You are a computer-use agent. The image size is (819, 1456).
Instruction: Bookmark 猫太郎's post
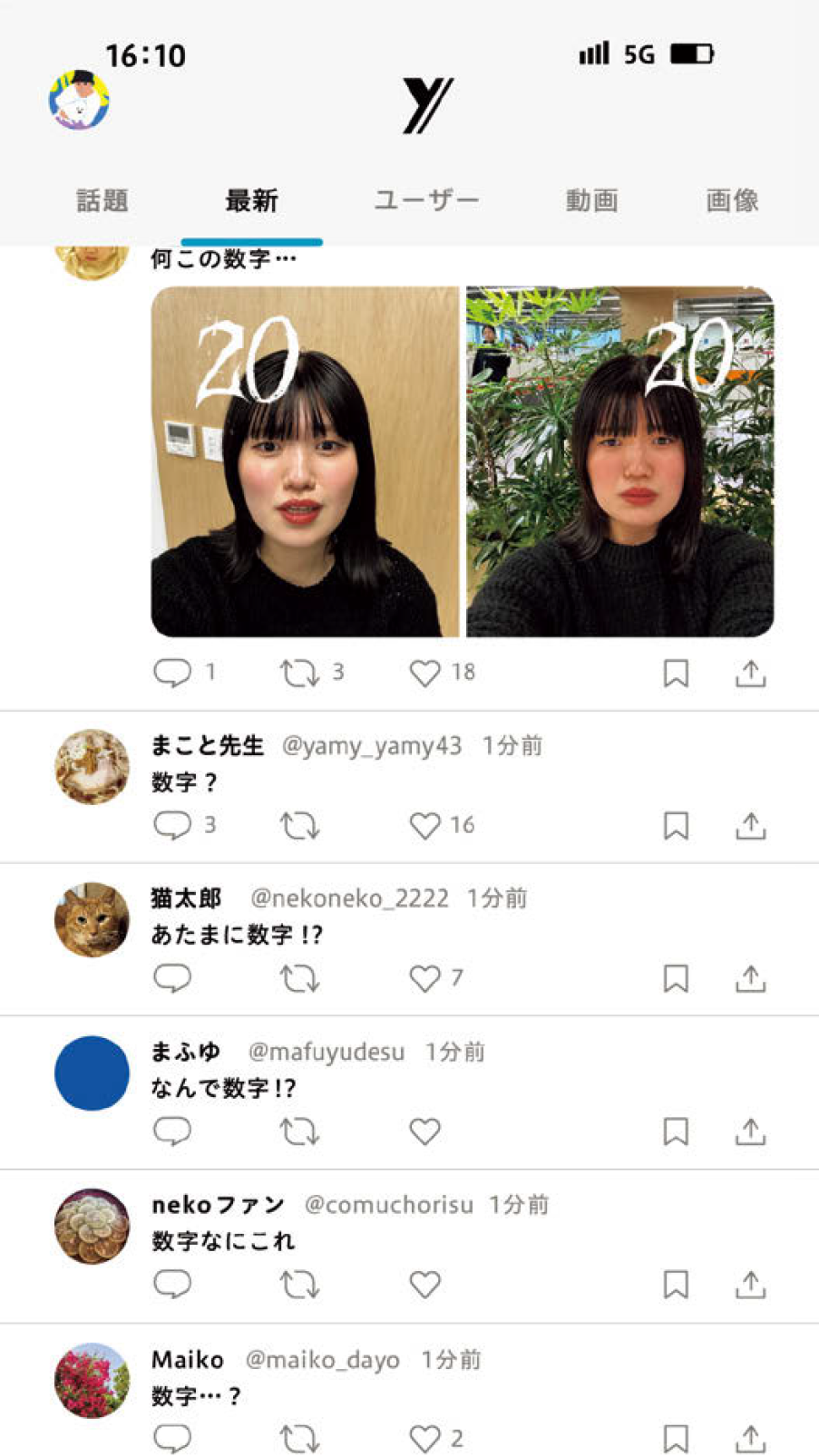click(x=676, y=978)
